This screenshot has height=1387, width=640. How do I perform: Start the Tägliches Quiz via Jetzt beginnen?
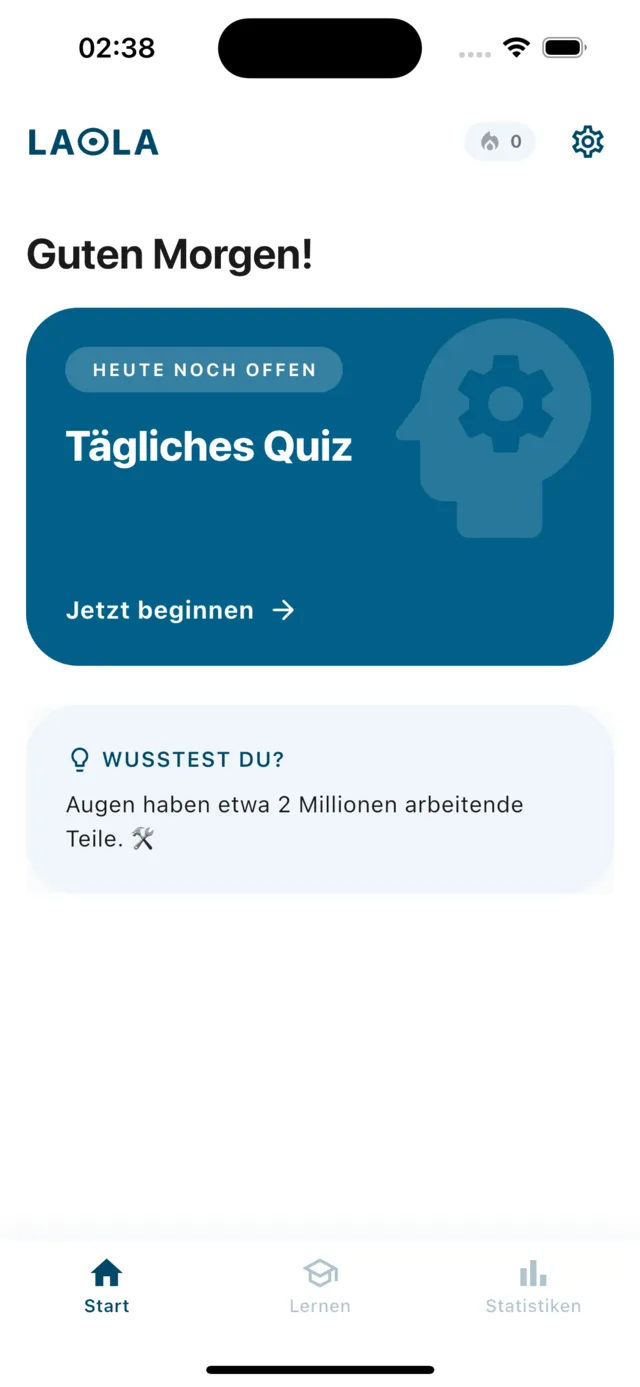[181, 610]
